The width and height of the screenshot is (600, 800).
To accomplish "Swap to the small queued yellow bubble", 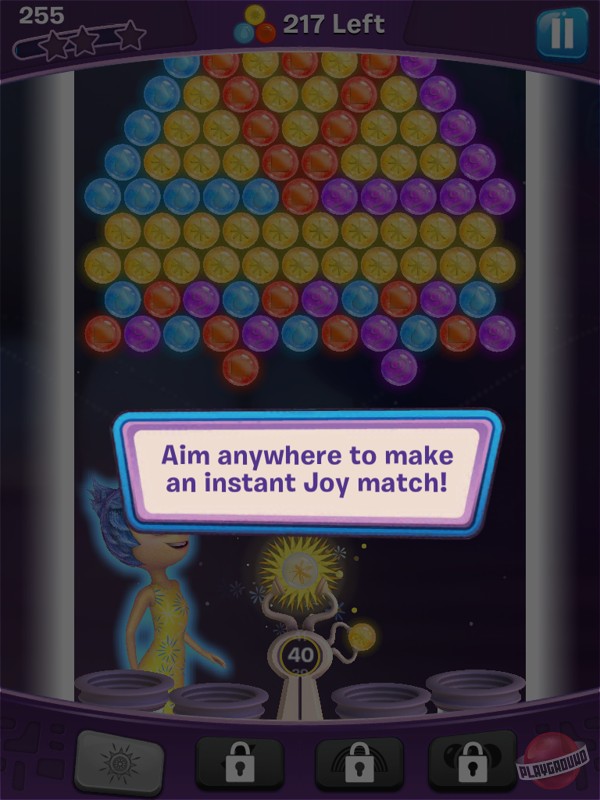I will point(361,636).
